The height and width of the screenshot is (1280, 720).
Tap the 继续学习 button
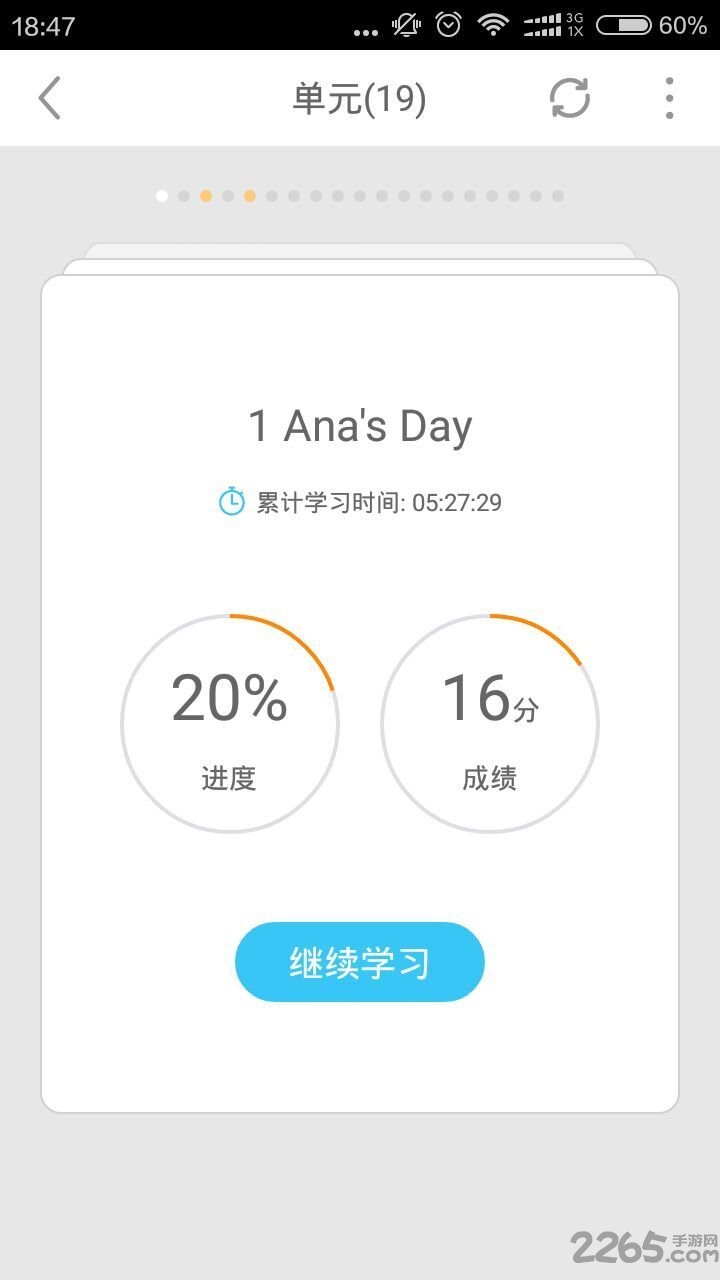click(x=360, y=962)
